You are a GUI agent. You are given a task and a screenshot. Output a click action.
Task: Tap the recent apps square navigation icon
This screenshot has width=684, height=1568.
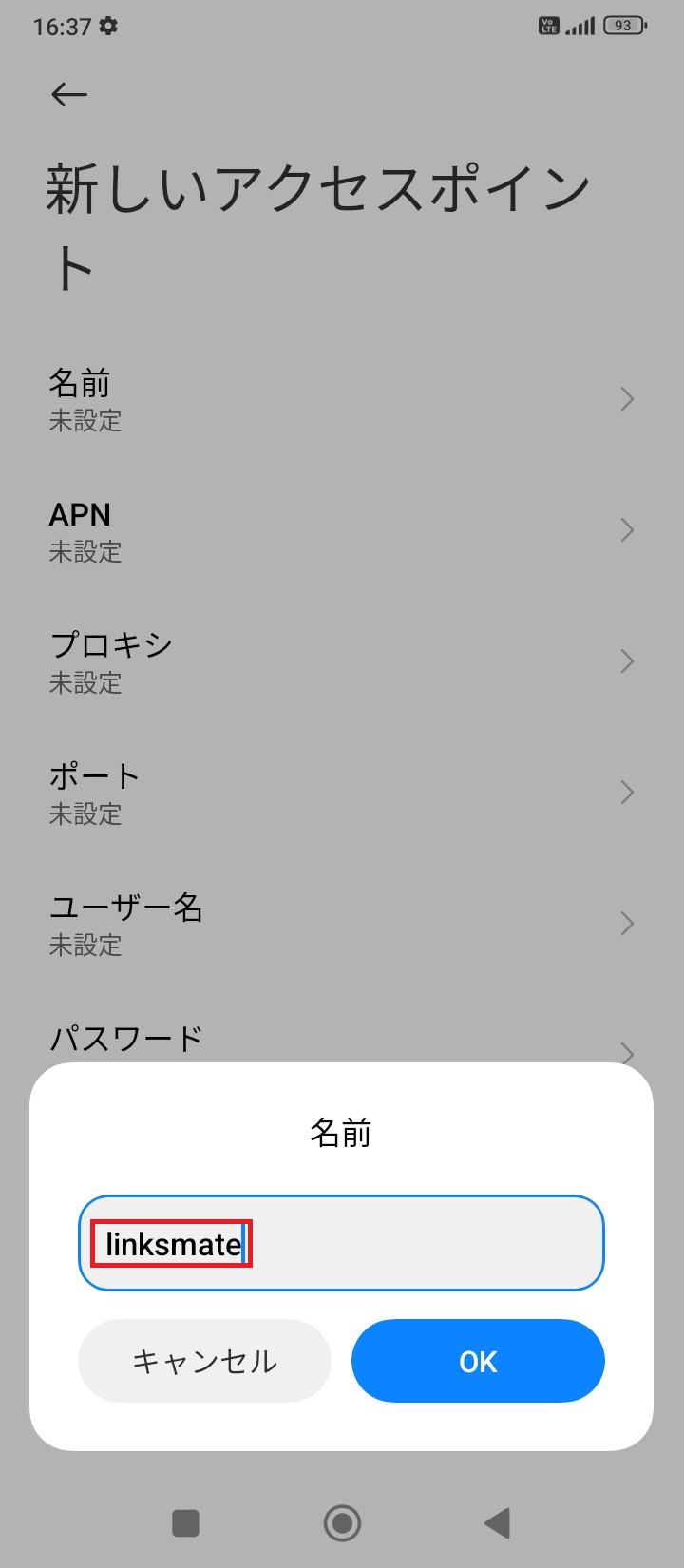[185, 1522]
